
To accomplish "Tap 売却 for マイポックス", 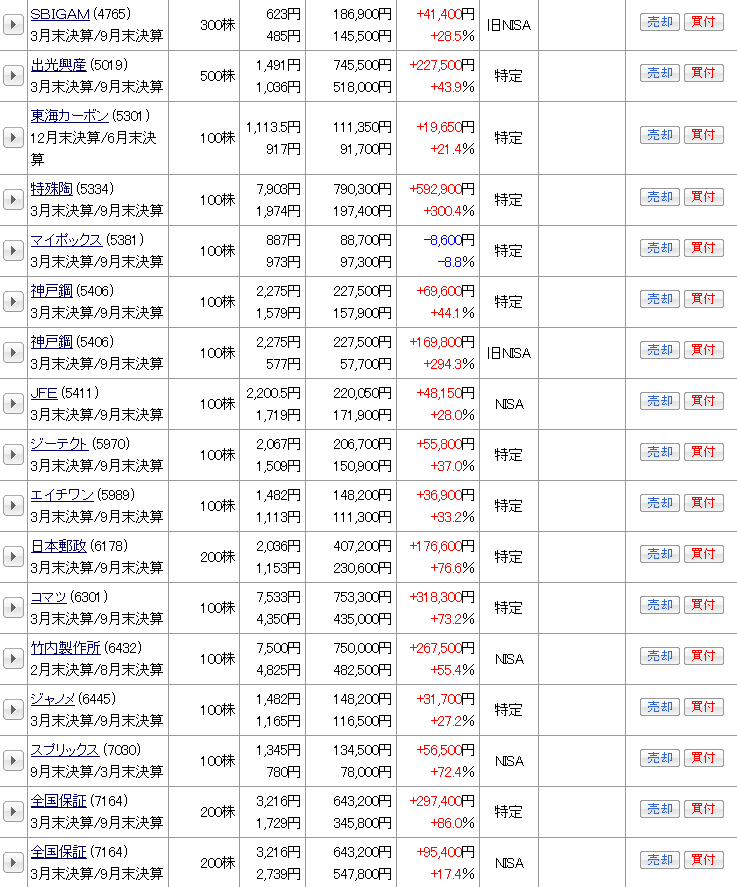I will pyautogui.click(x=659, y=248).
